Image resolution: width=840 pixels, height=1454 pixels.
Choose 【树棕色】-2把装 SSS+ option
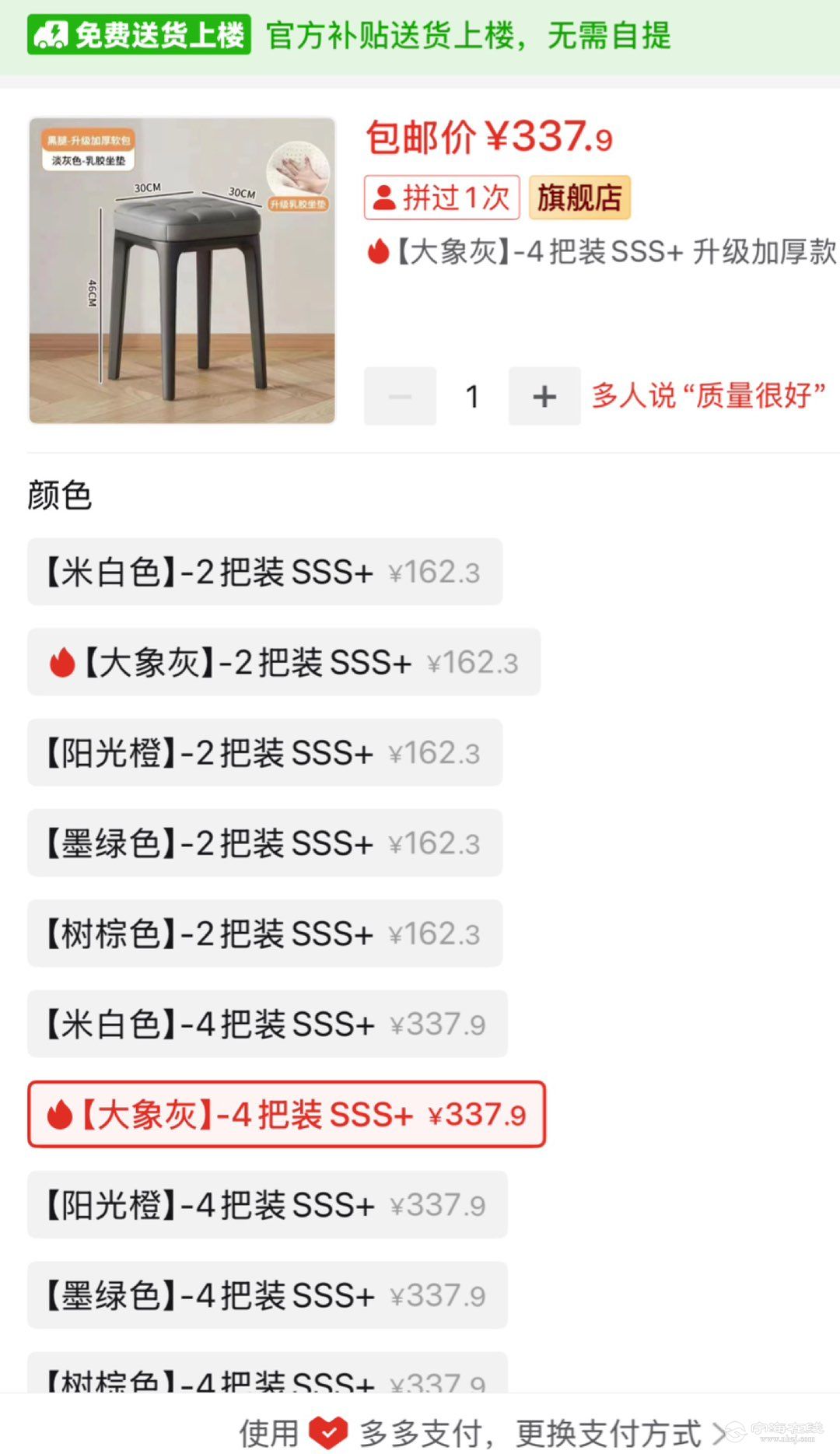tap(264, 934)
